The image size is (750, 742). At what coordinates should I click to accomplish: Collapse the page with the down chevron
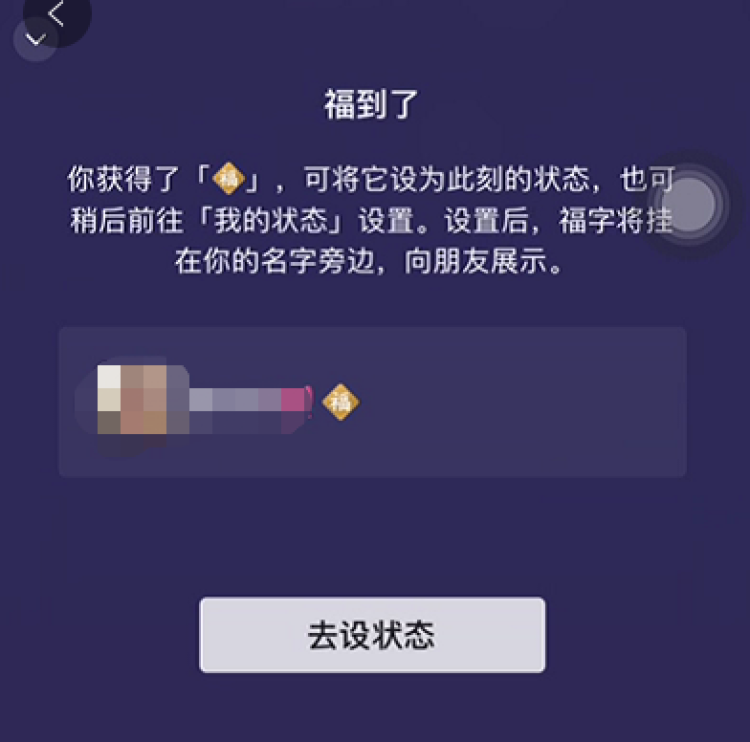click(x=36, y=39)
